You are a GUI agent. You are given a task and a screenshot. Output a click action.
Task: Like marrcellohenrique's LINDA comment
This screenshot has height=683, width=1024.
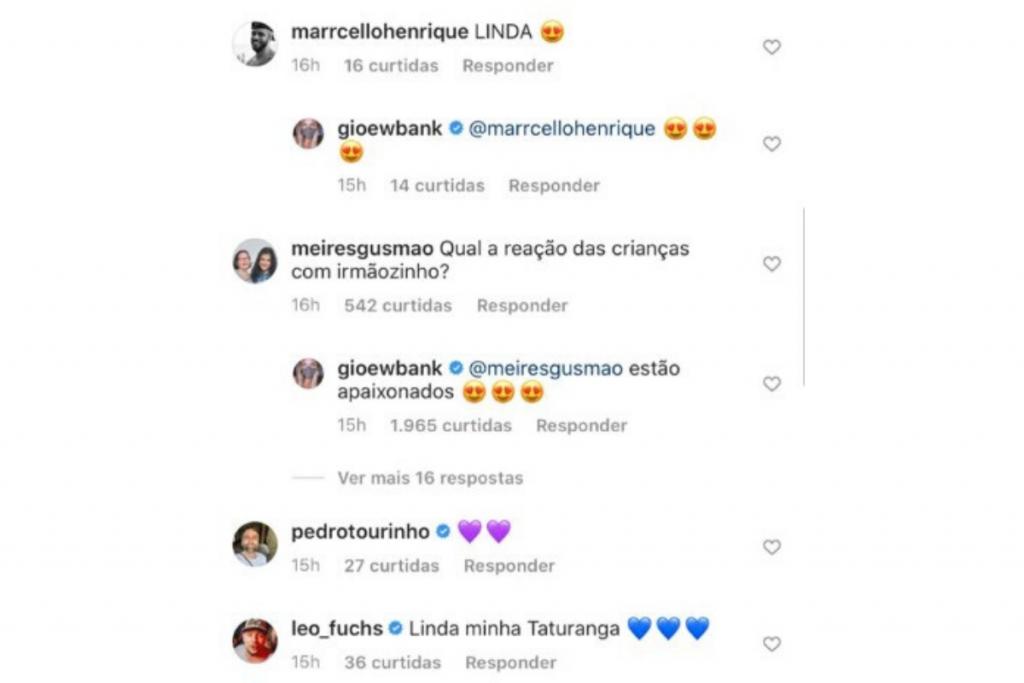tap(771, 47)
